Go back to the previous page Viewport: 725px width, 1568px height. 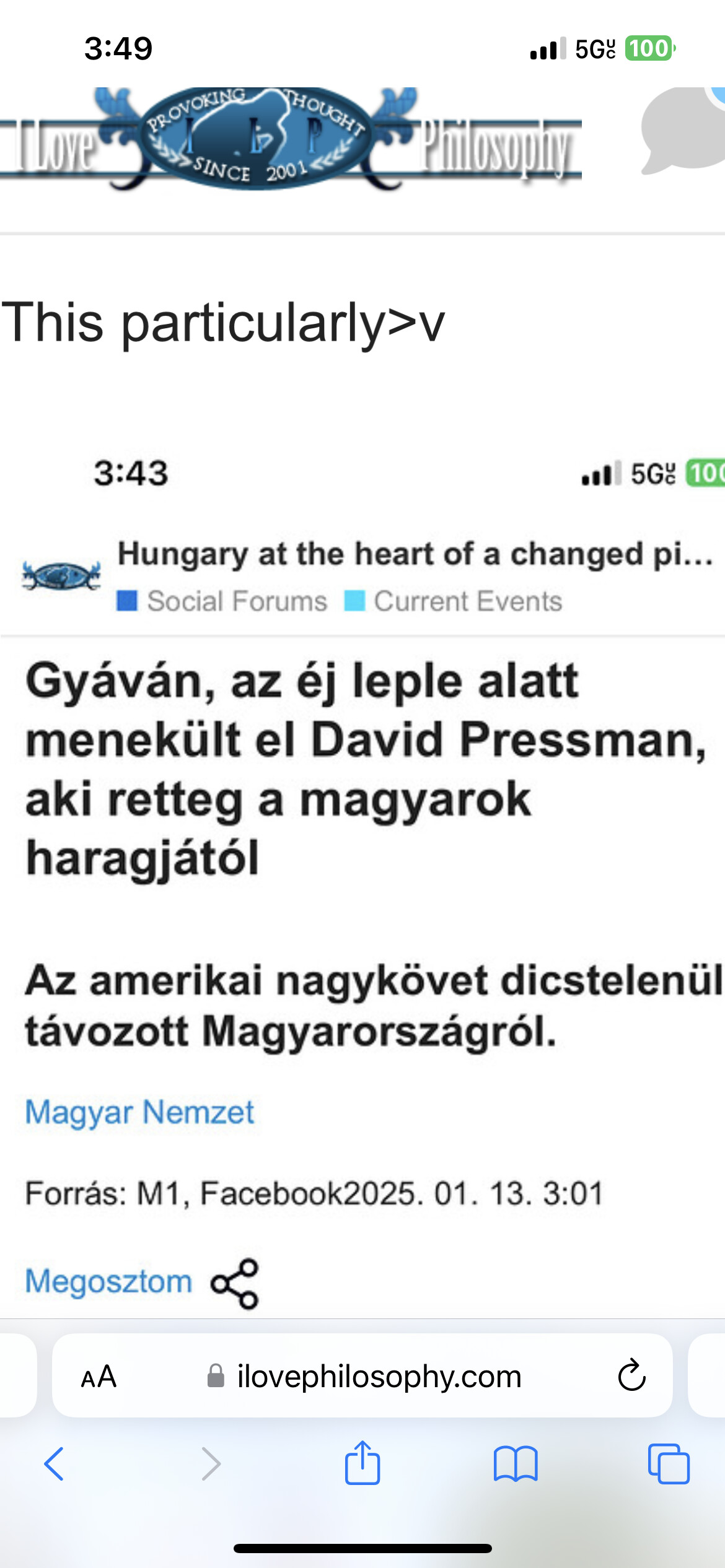click(54, 1464)
